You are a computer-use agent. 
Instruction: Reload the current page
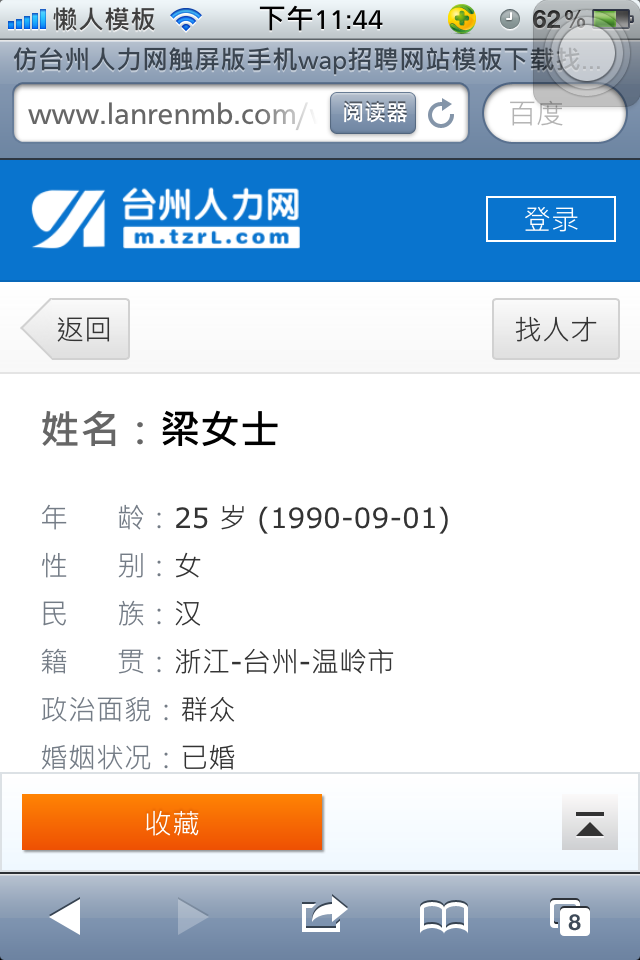click(441, 114)
